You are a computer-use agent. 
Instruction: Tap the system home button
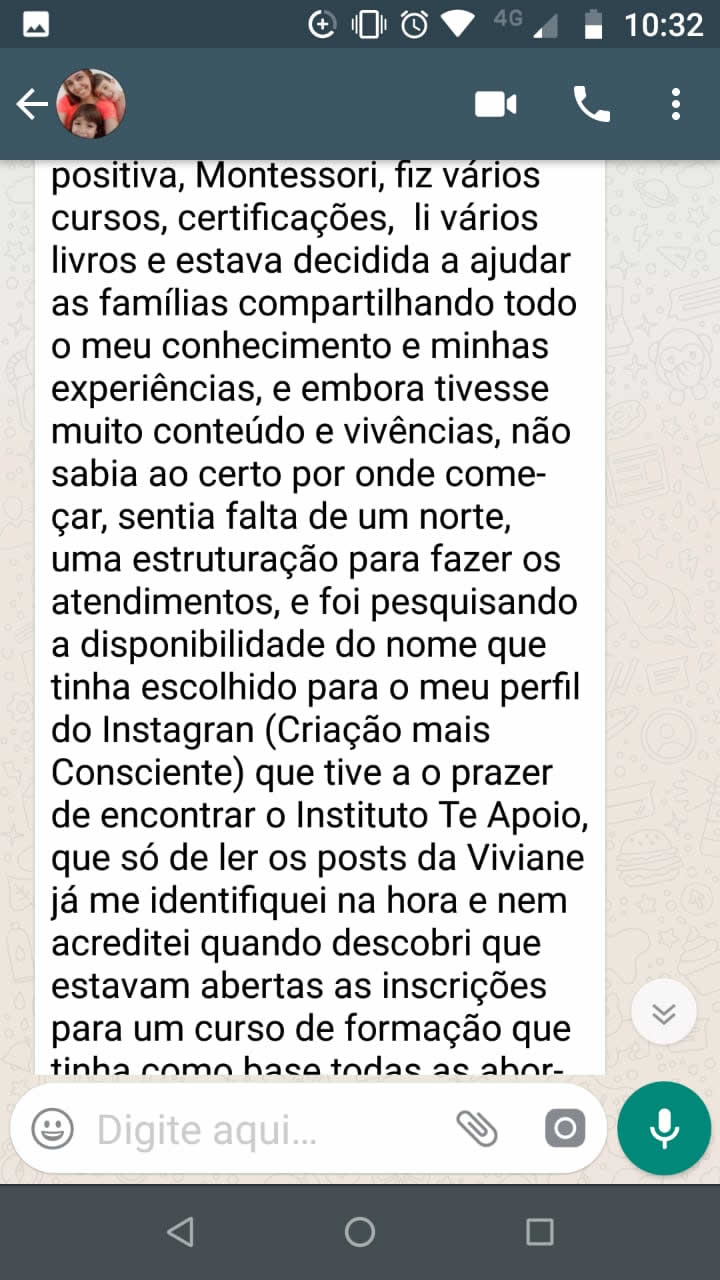[360, 1232]
